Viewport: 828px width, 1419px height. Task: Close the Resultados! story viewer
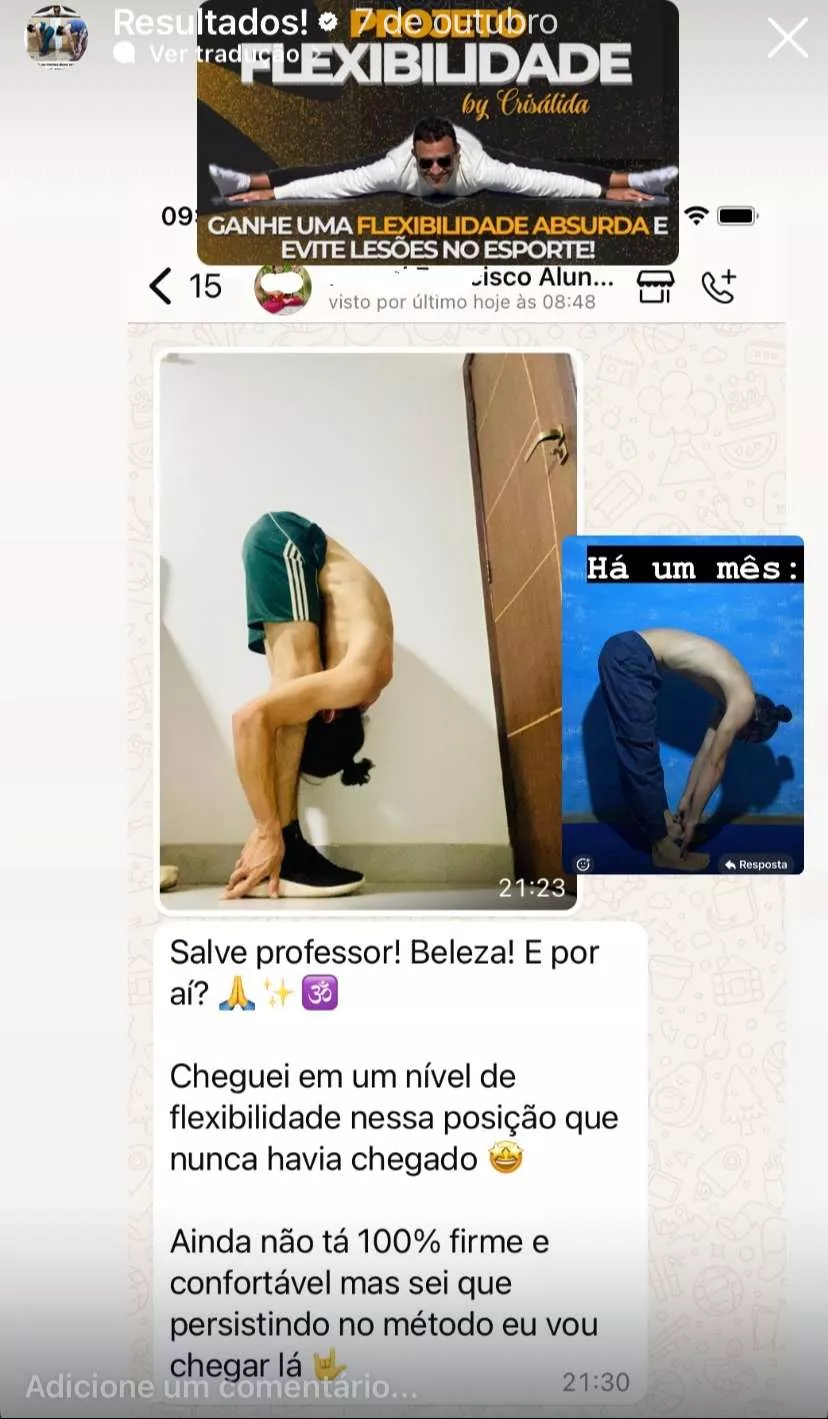(x=787, y=38)
